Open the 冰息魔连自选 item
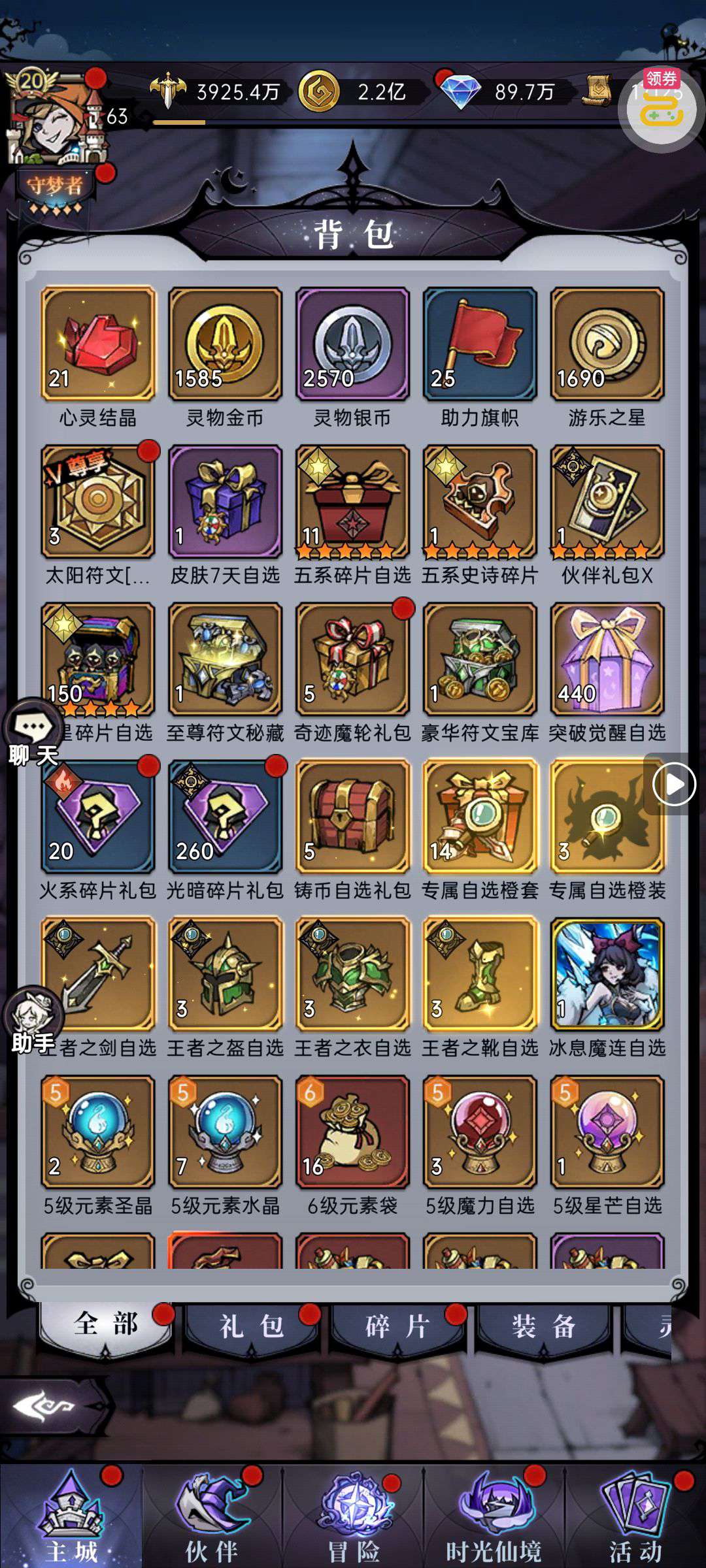 pyautogui.click(x=607, y=973)
